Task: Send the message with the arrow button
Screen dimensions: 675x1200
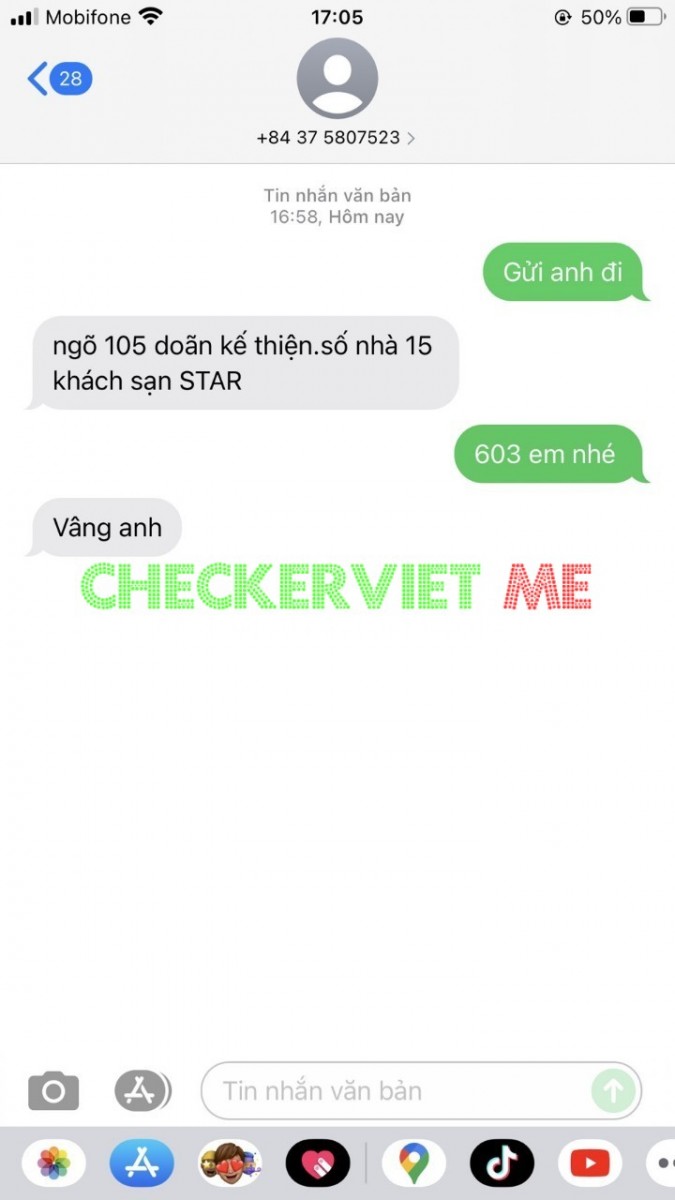Action: [613, 1091]
